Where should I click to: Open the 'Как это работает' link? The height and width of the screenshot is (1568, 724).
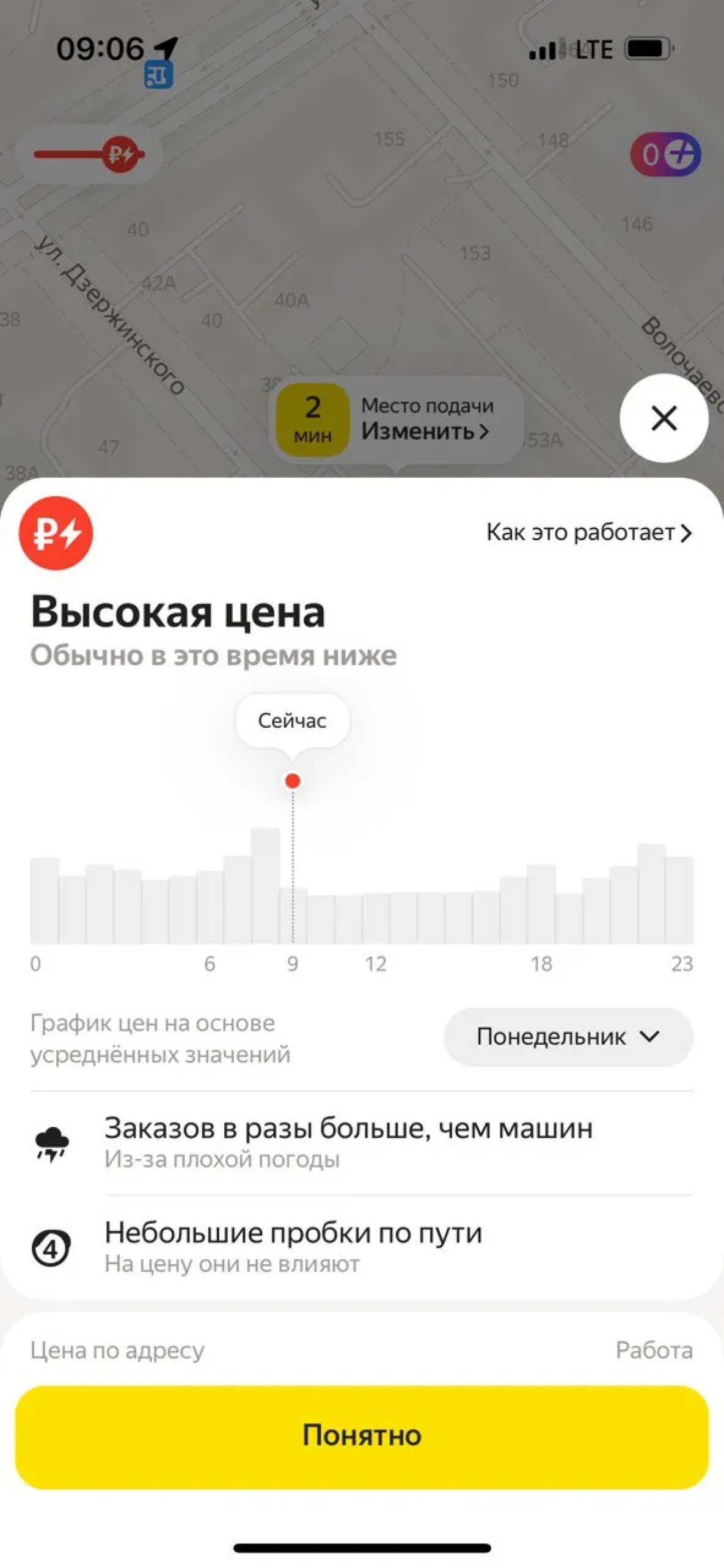(589, 532)
